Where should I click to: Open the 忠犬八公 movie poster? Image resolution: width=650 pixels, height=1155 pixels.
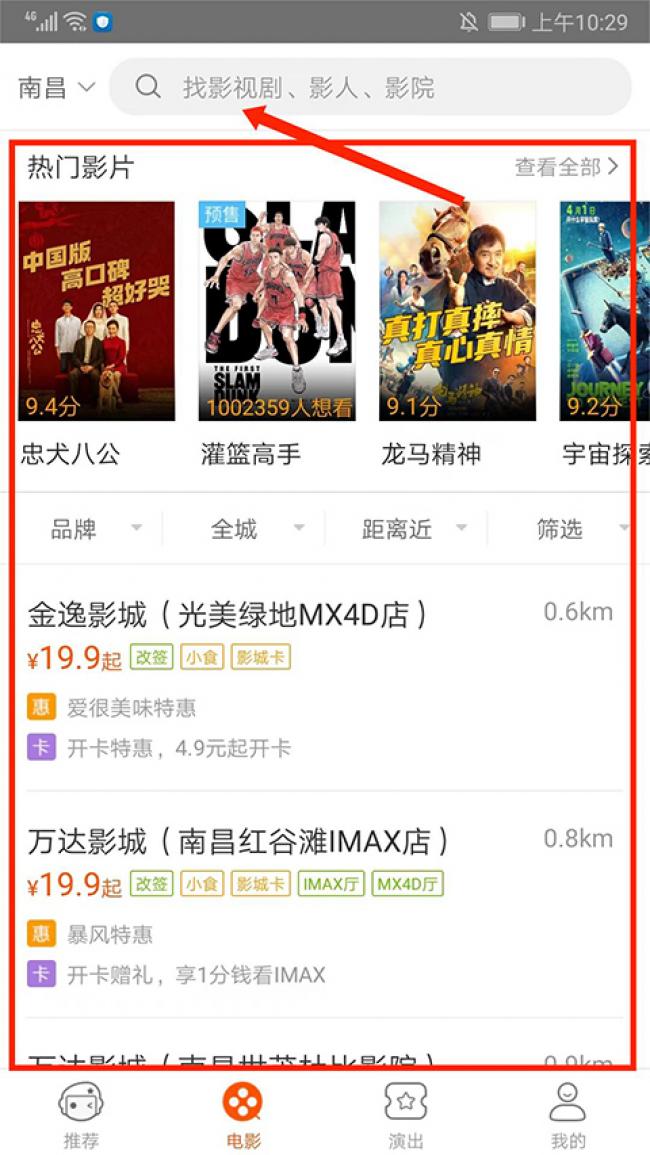(97, 311)
